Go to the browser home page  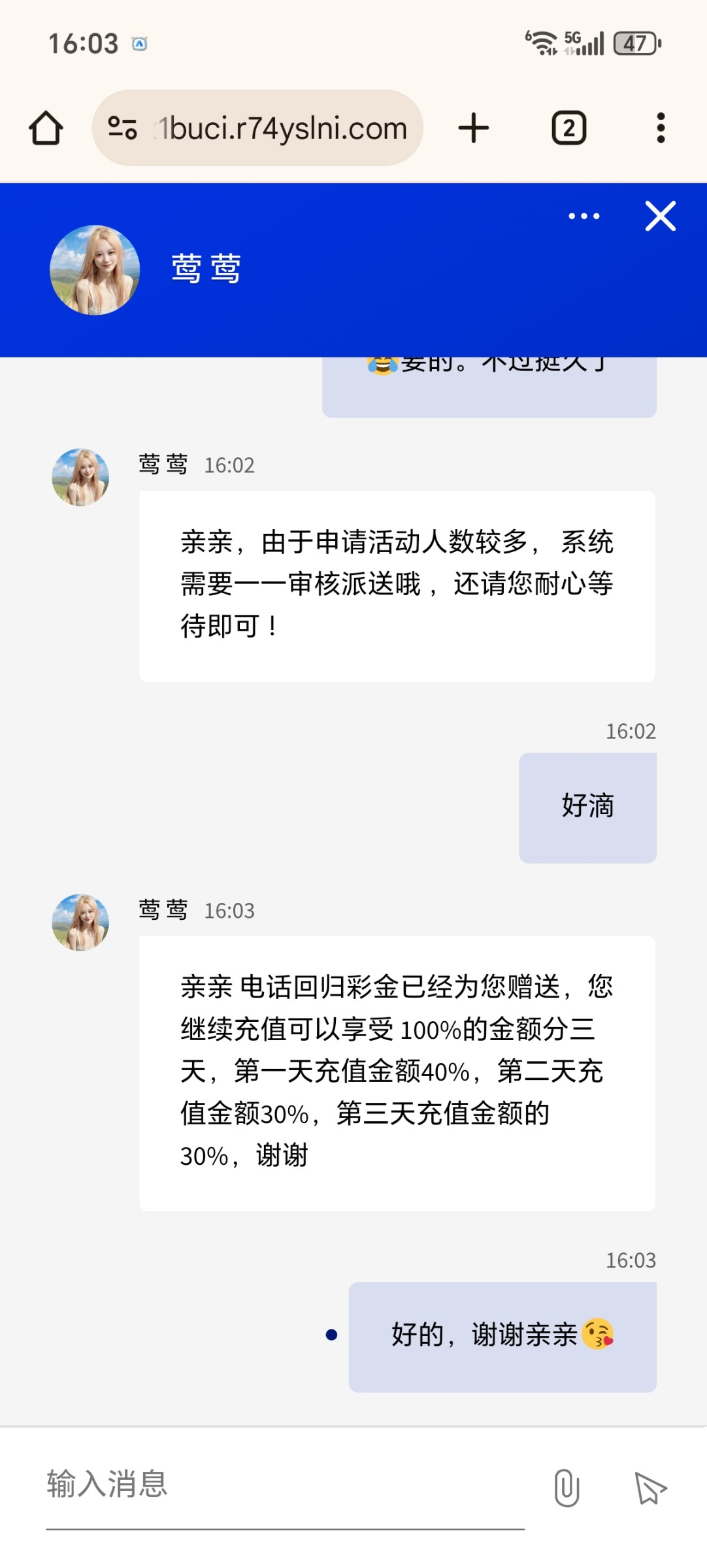pos(46,128)
